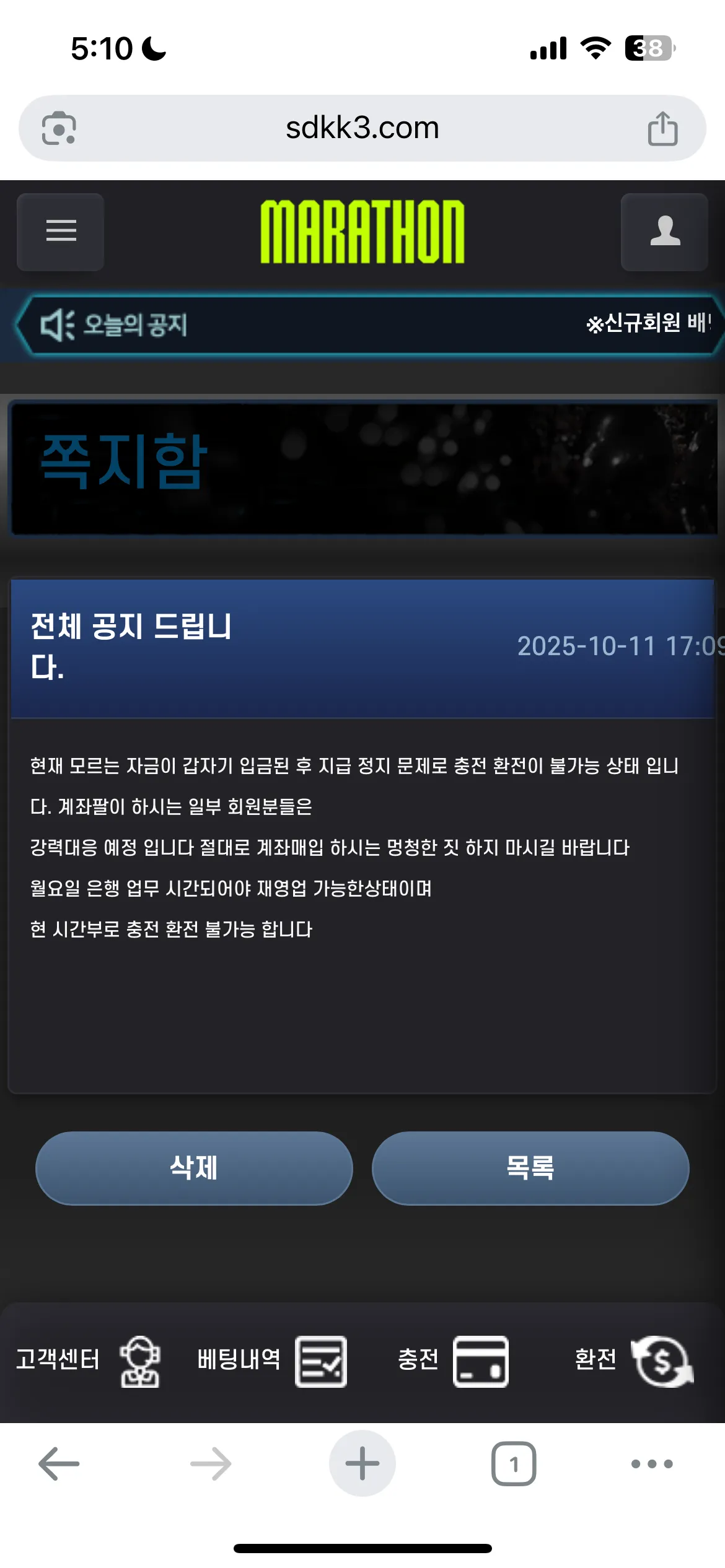
Task: Open the browser's three-dot menu
Action: [652, 1464]
